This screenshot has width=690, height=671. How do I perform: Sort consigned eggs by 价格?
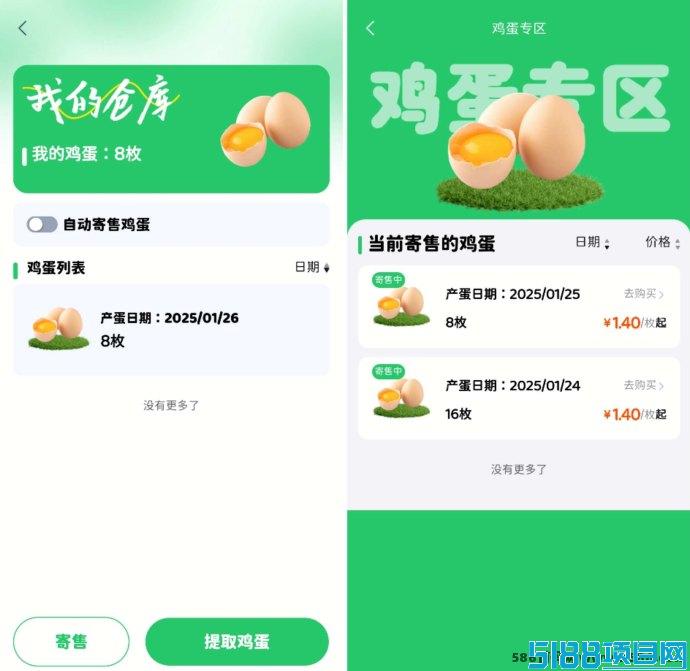(662, 243)
